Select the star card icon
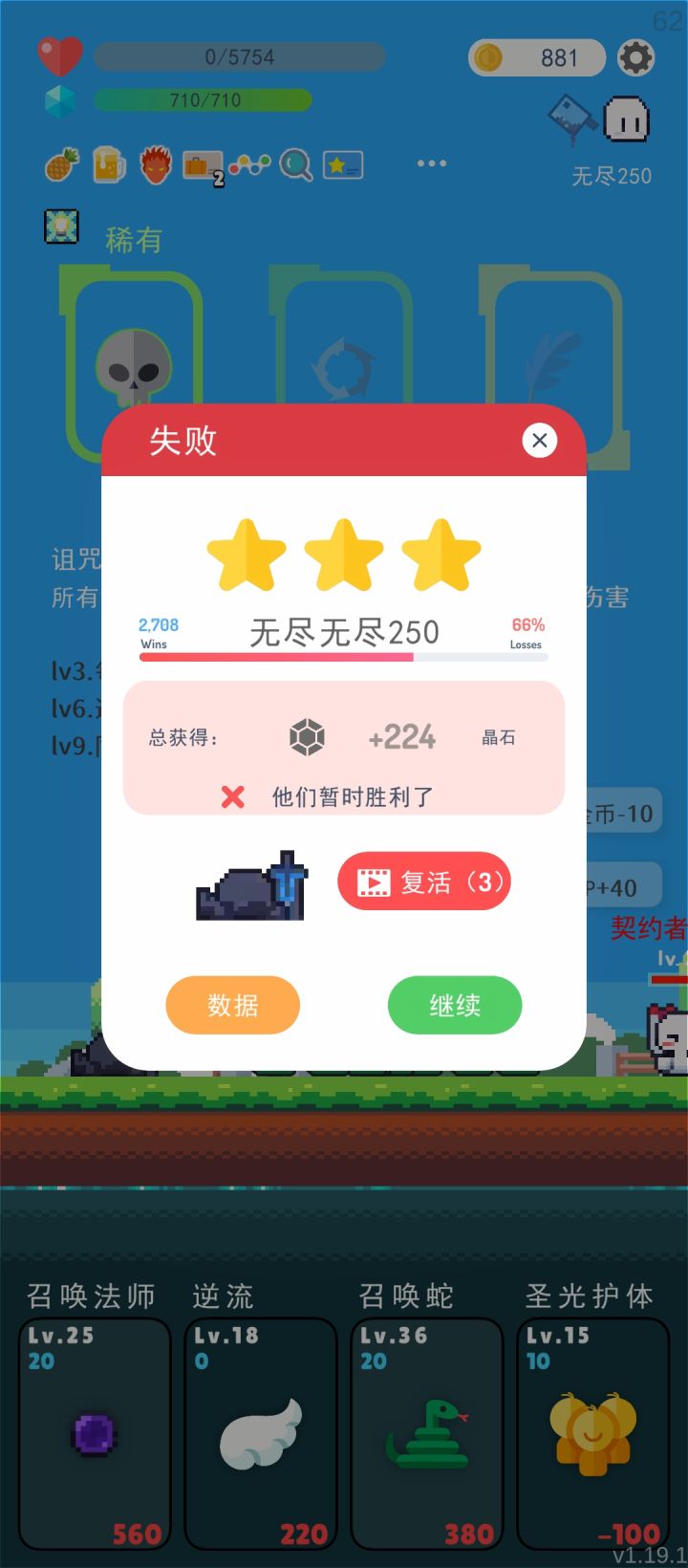The width and height of the screenshot is (688, 1568). tap(344, 164)
